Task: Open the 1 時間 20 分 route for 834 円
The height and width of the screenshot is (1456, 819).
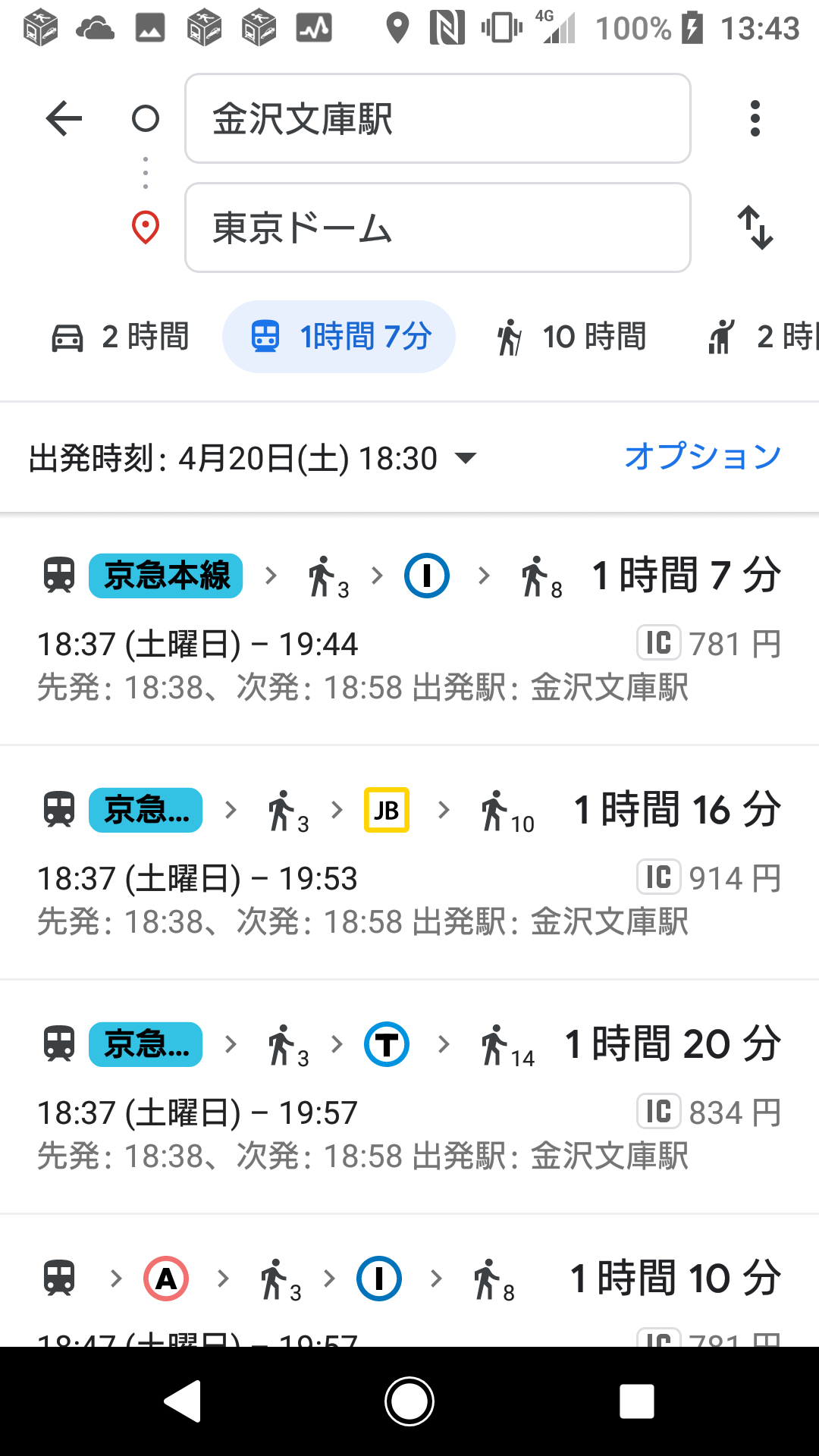Action: click(x=409, y=1097)
